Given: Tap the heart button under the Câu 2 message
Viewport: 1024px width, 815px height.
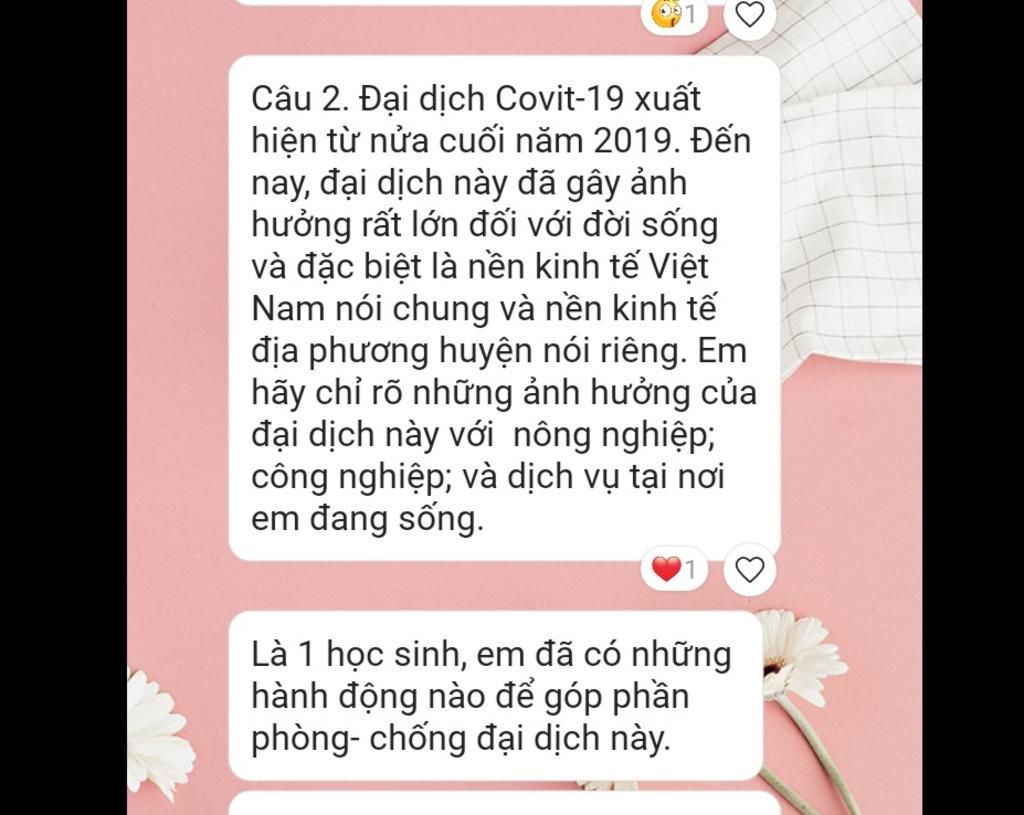Looking at the screenshot, I should [749, 569].
